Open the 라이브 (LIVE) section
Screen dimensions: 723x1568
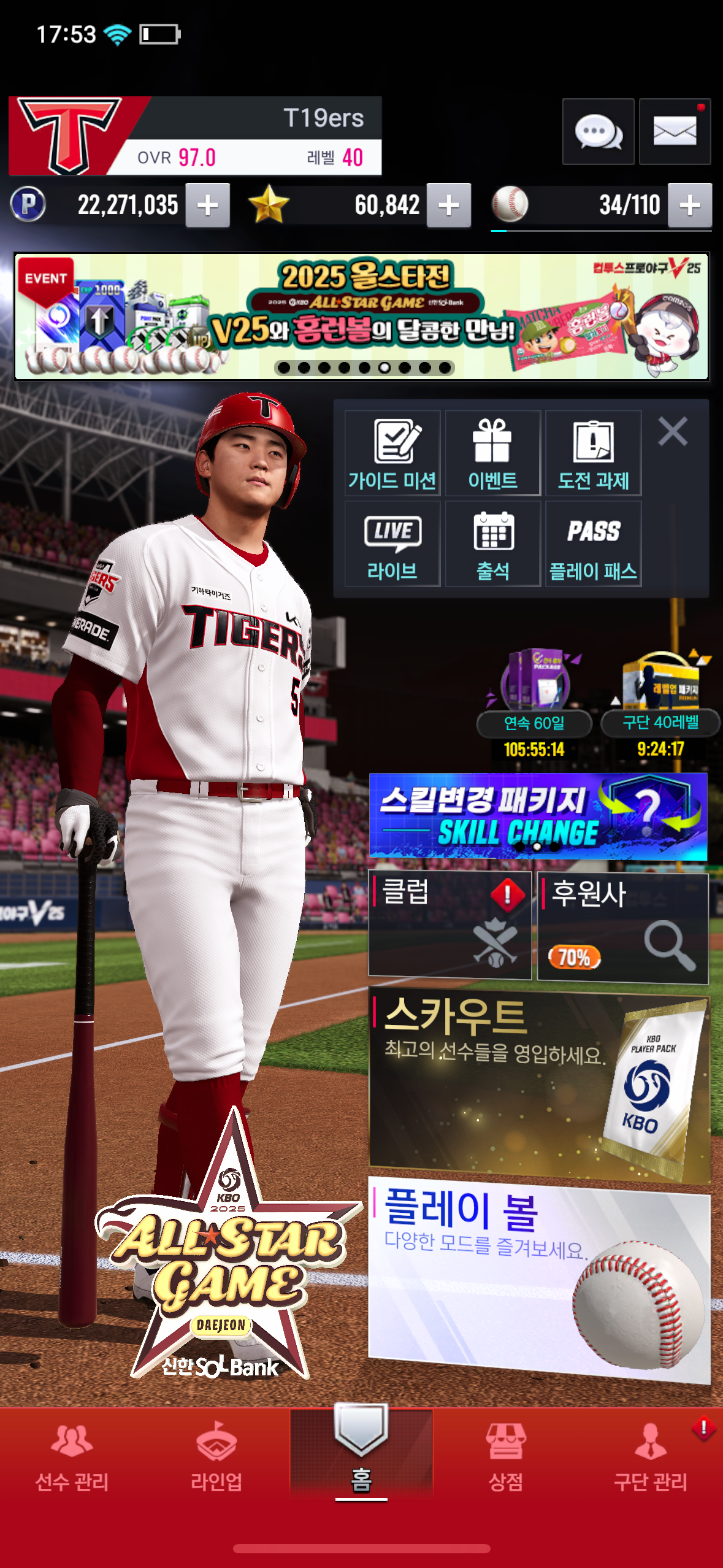pos(392,544)
